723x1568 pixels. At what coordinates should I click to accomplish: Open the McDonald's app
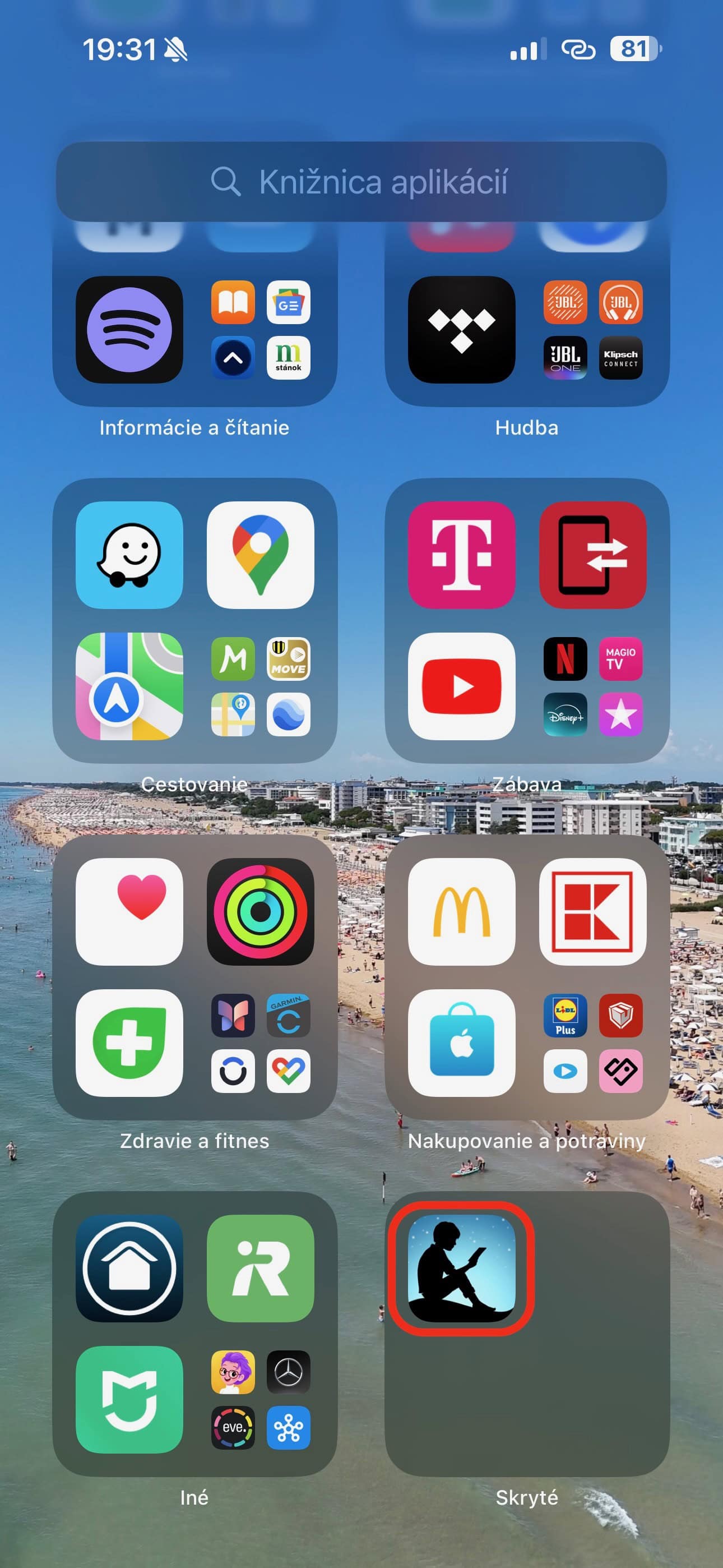coord(461,911)
